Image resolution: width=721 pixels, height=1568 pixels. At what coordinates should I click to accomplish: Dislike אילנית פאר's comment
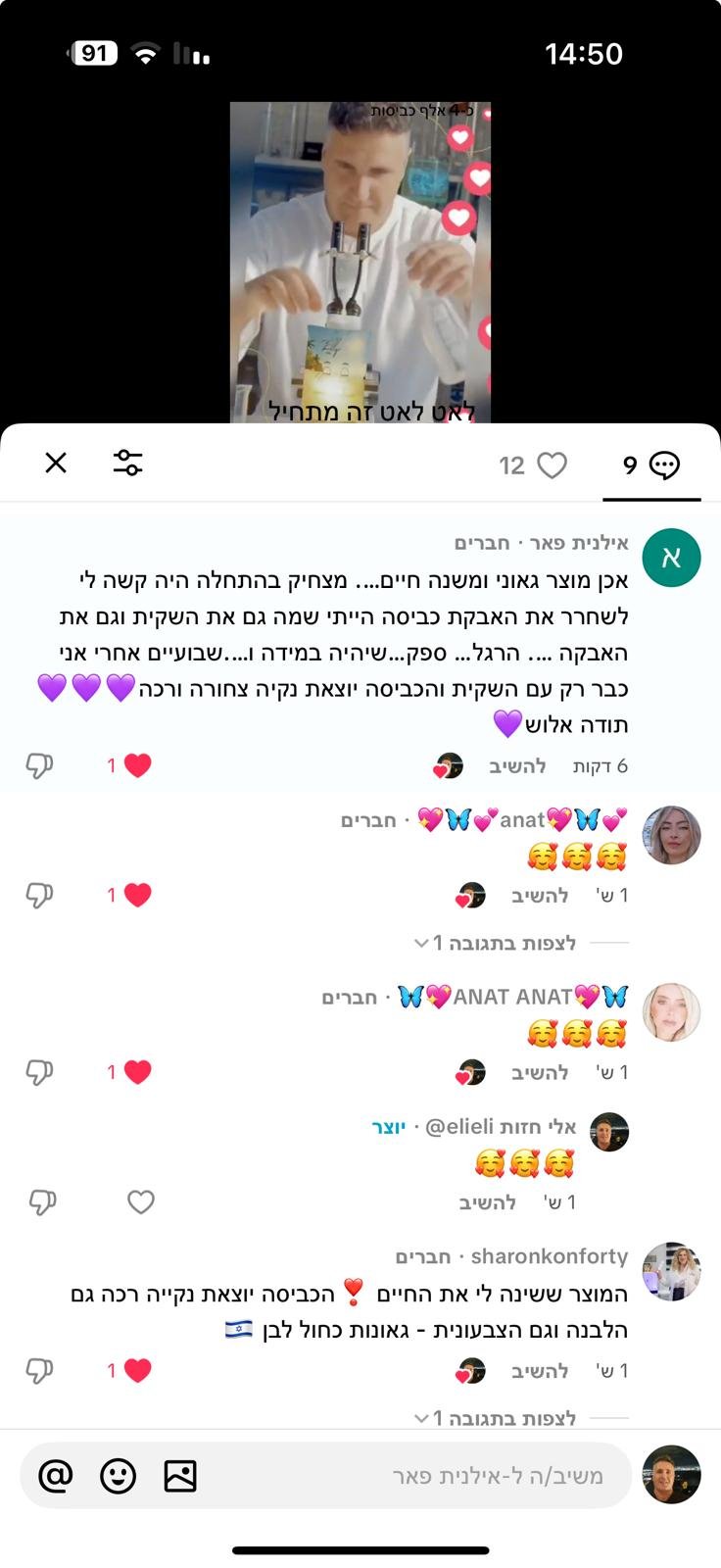(39, 766)
